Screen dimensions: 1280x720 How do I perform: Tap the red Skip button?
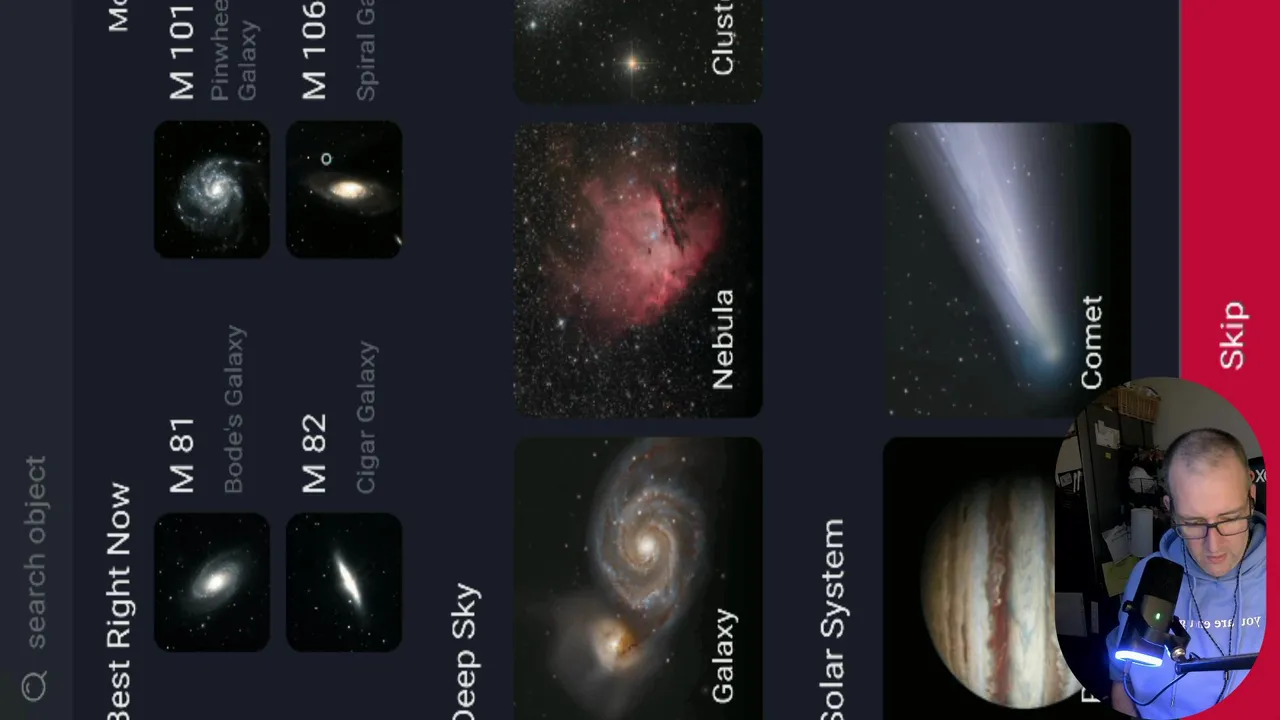(x=1230, y=335)
